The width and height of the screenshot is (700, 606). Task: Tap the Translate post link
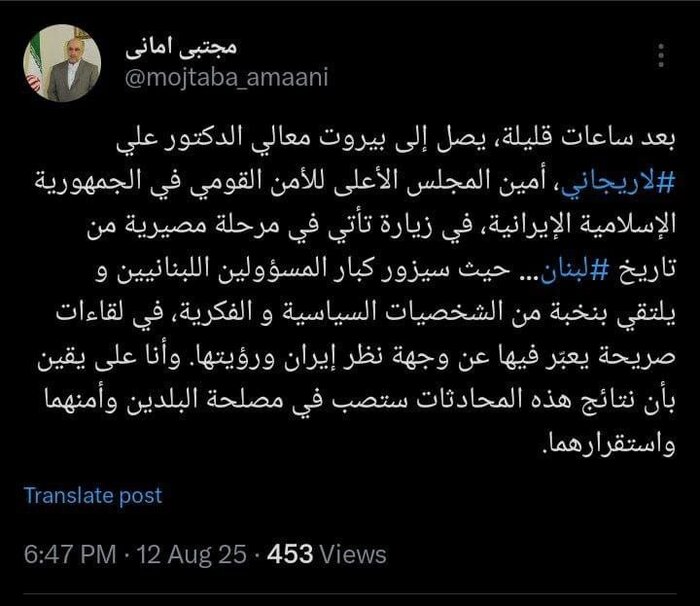(93, 495)
